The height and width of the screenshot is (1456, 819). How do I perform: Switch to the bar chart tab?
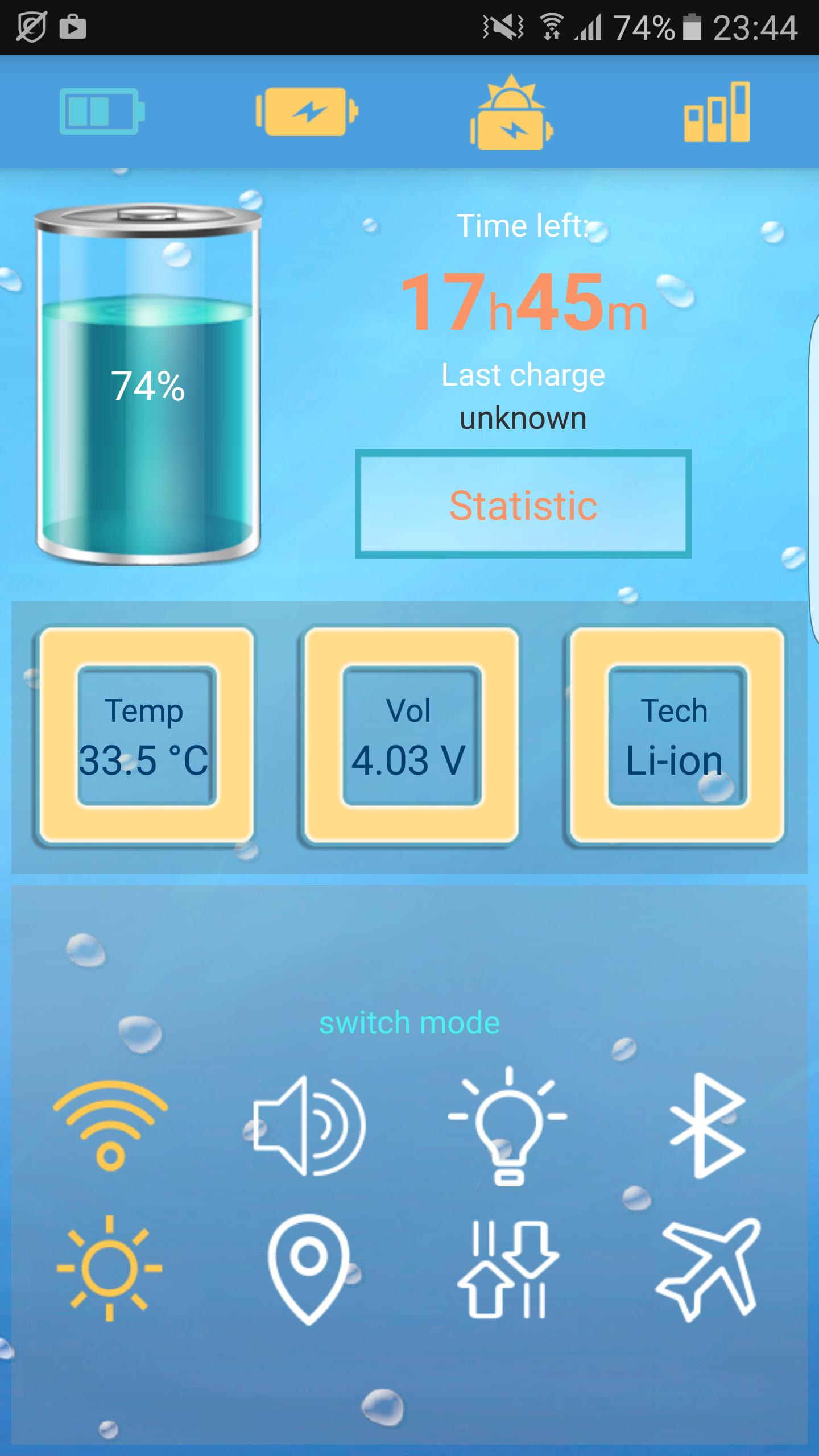coord(717,111)
